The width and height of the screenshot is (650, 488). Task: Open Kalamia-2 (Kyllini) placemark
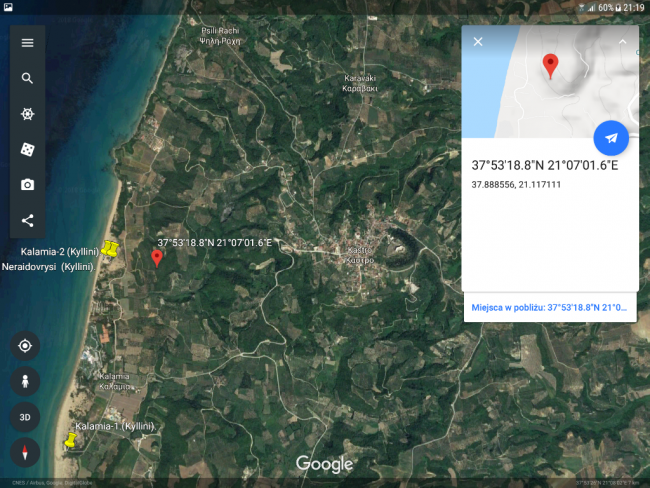pos(112,248)
